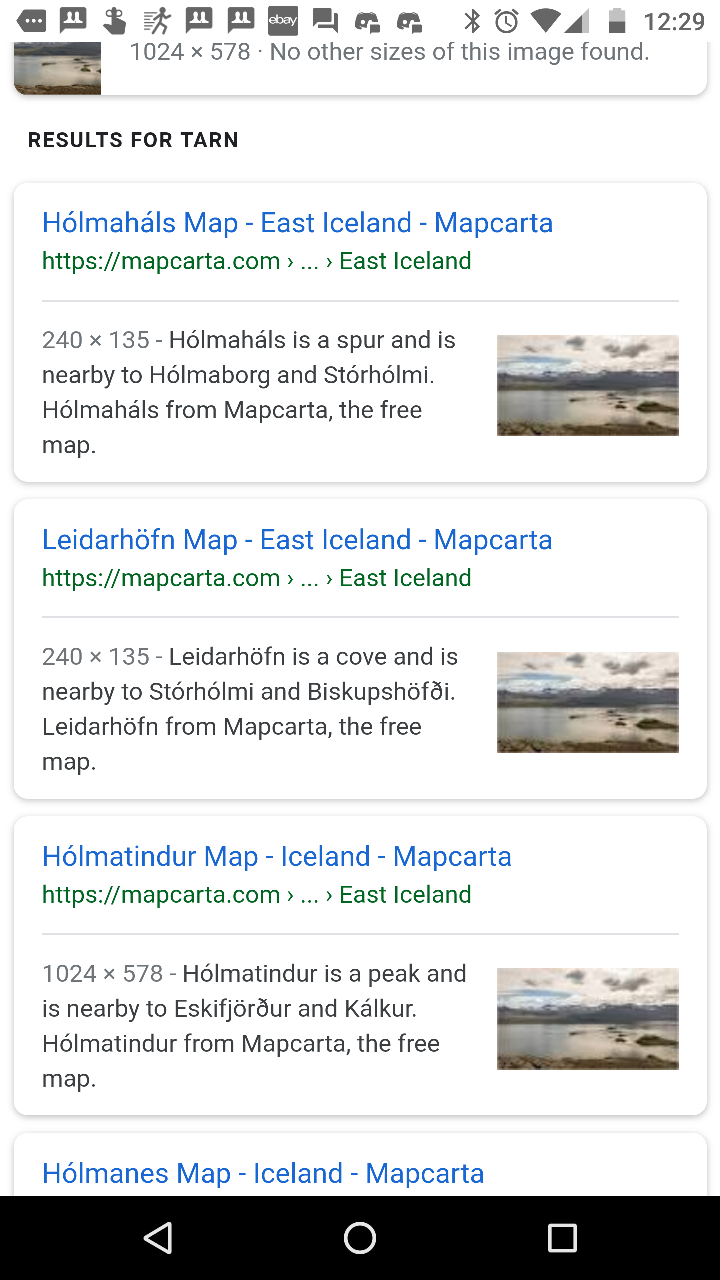Go back using the system back button
720x1280 pixels.
click(158, 1238)
